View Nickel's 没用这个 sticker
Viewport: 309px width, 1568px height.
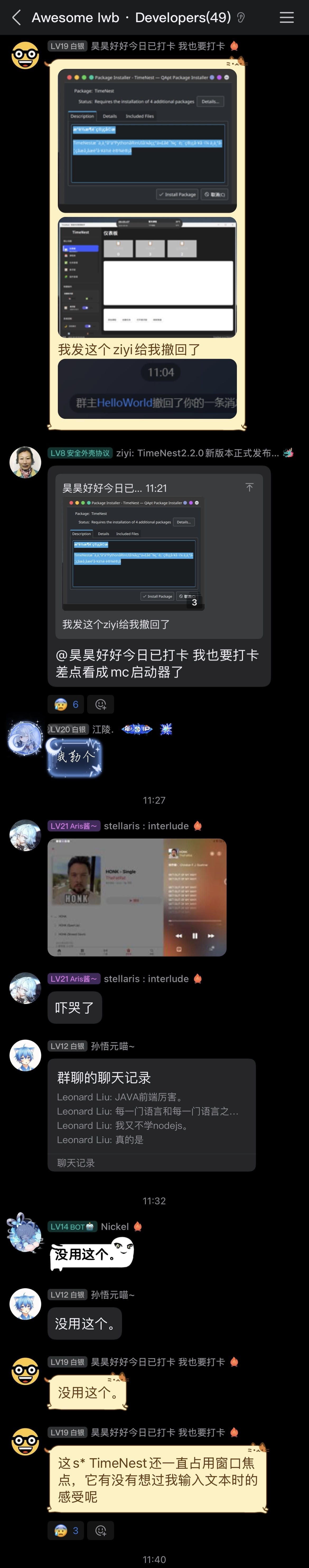pyautogui.click(x=91, y=1254)
